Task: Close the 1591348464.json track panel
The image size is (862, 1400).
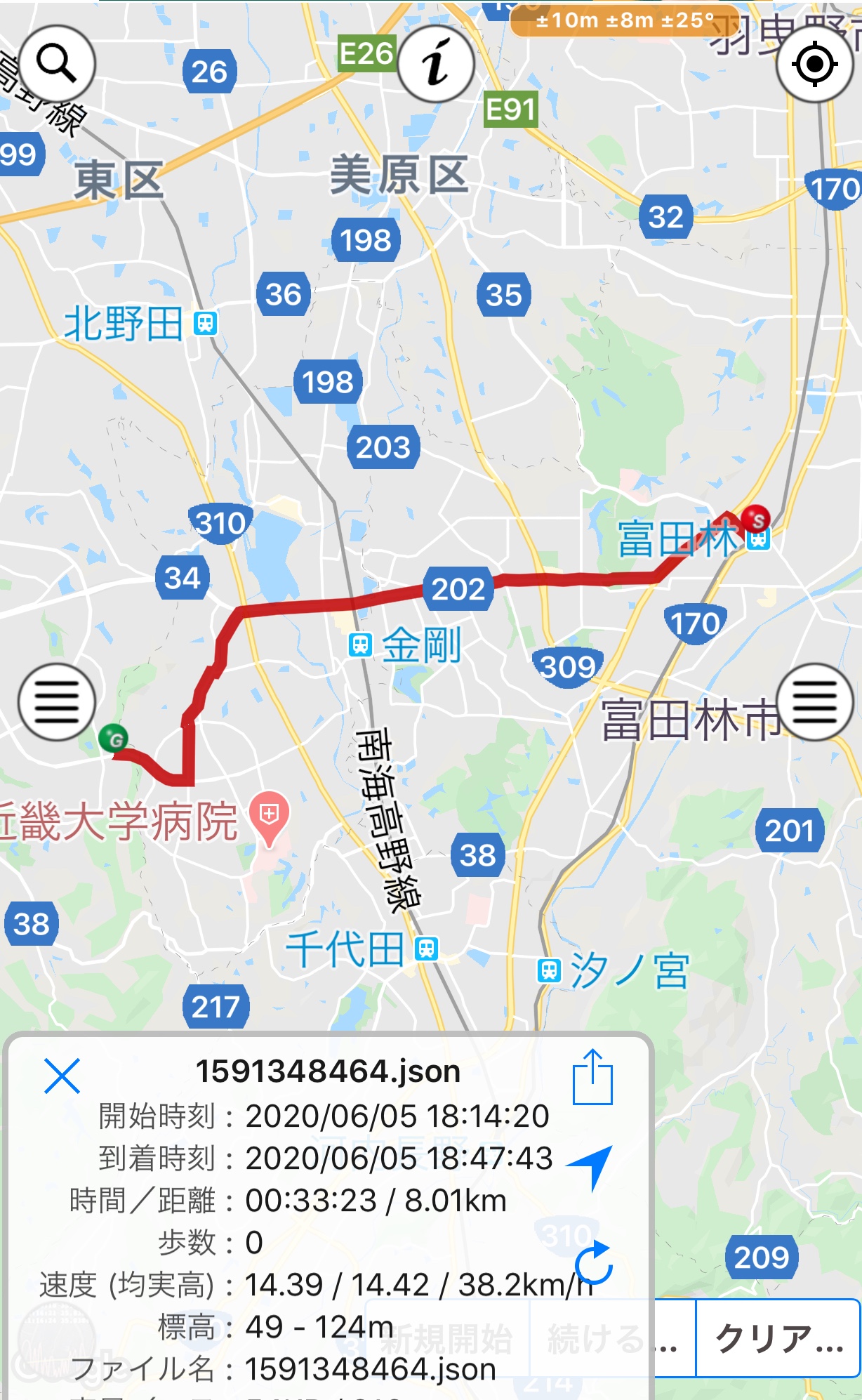Action: 62,1076
